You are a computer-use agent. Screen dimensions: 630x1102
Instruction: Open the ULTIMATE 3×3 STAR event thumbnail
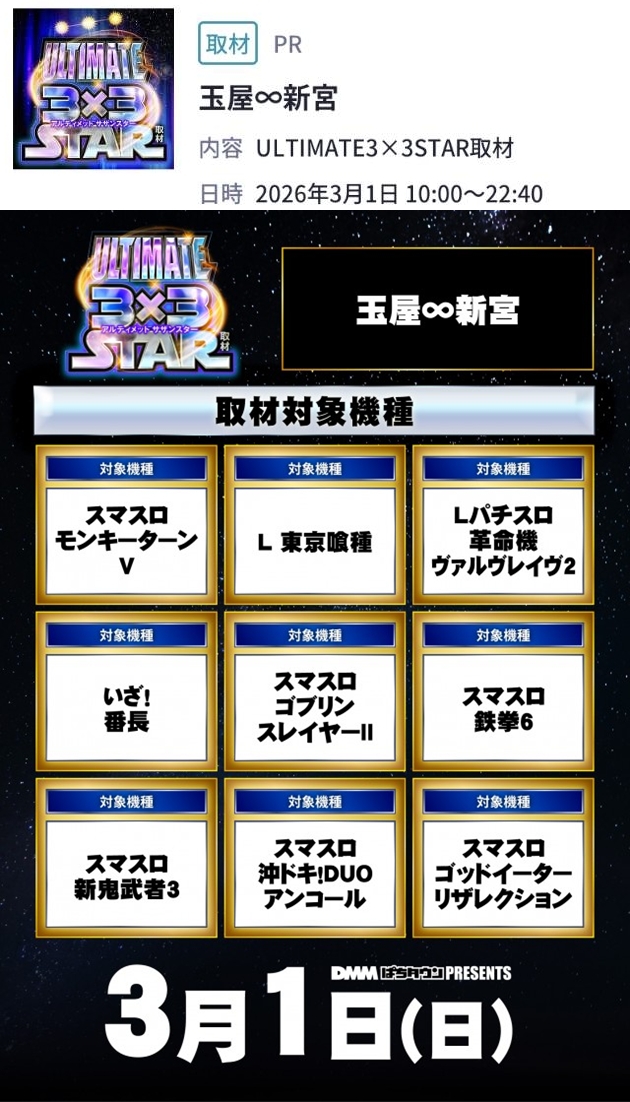pyautogui.click(x=93, y=89)
